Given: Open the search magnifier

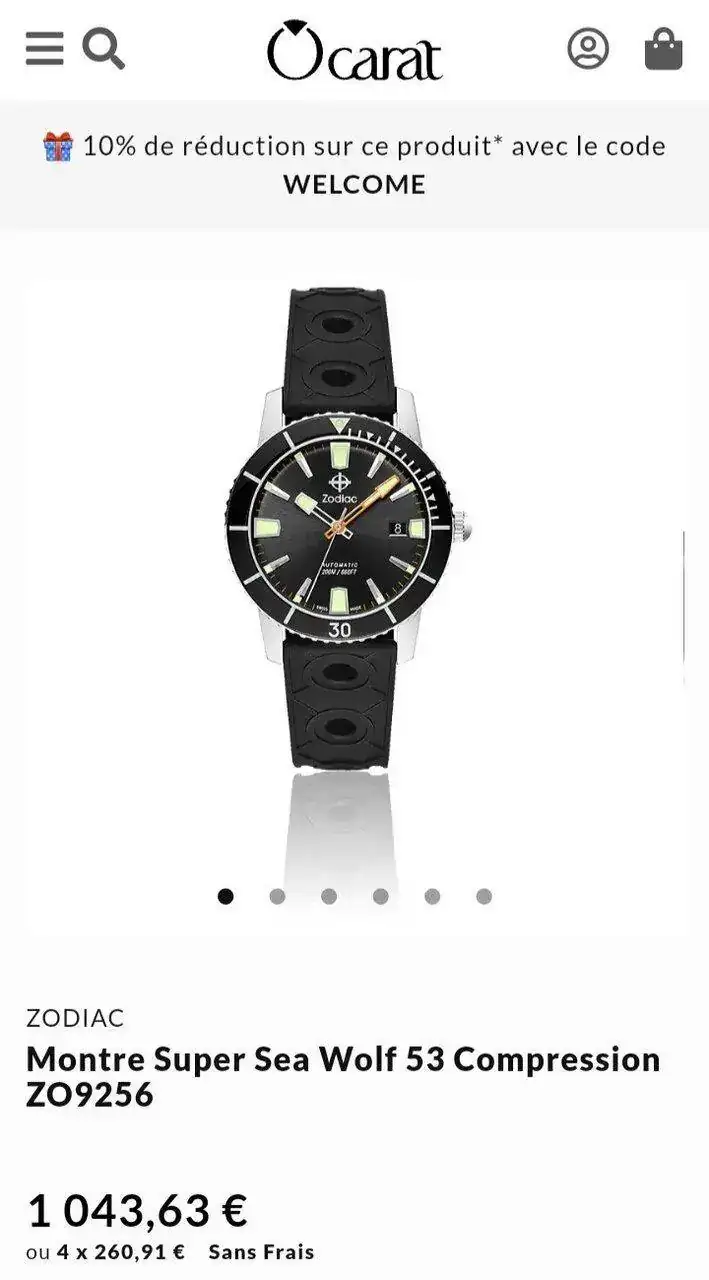Looking at the screenshot, I should [x=104, y=48].
